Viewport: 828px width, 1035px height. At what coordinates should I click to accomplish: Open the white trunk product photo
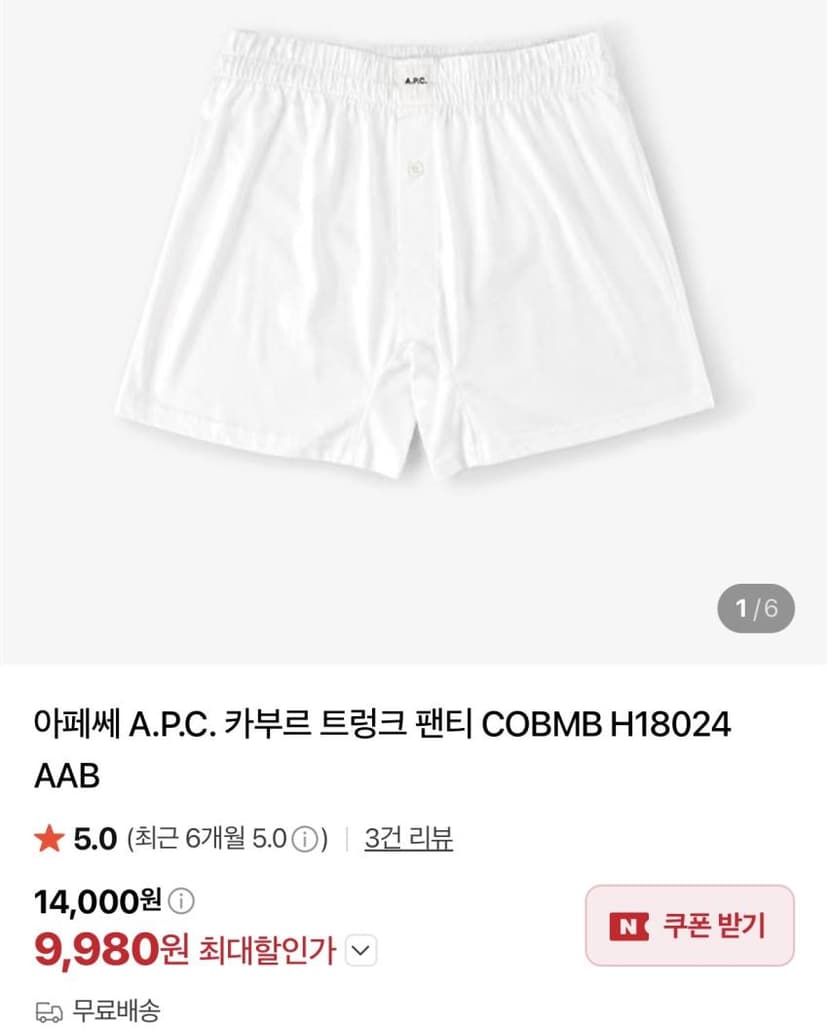pos(414,254)
